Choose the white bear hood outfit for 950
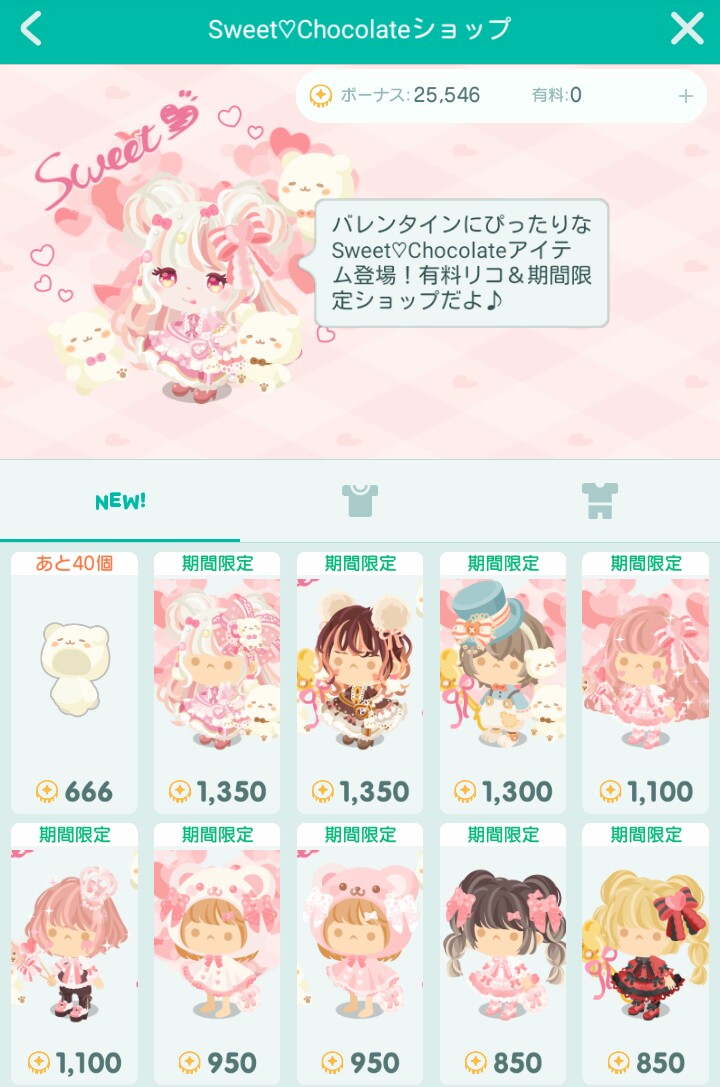The width and height of the screenshot is (720, 1087). click(217, 950)
